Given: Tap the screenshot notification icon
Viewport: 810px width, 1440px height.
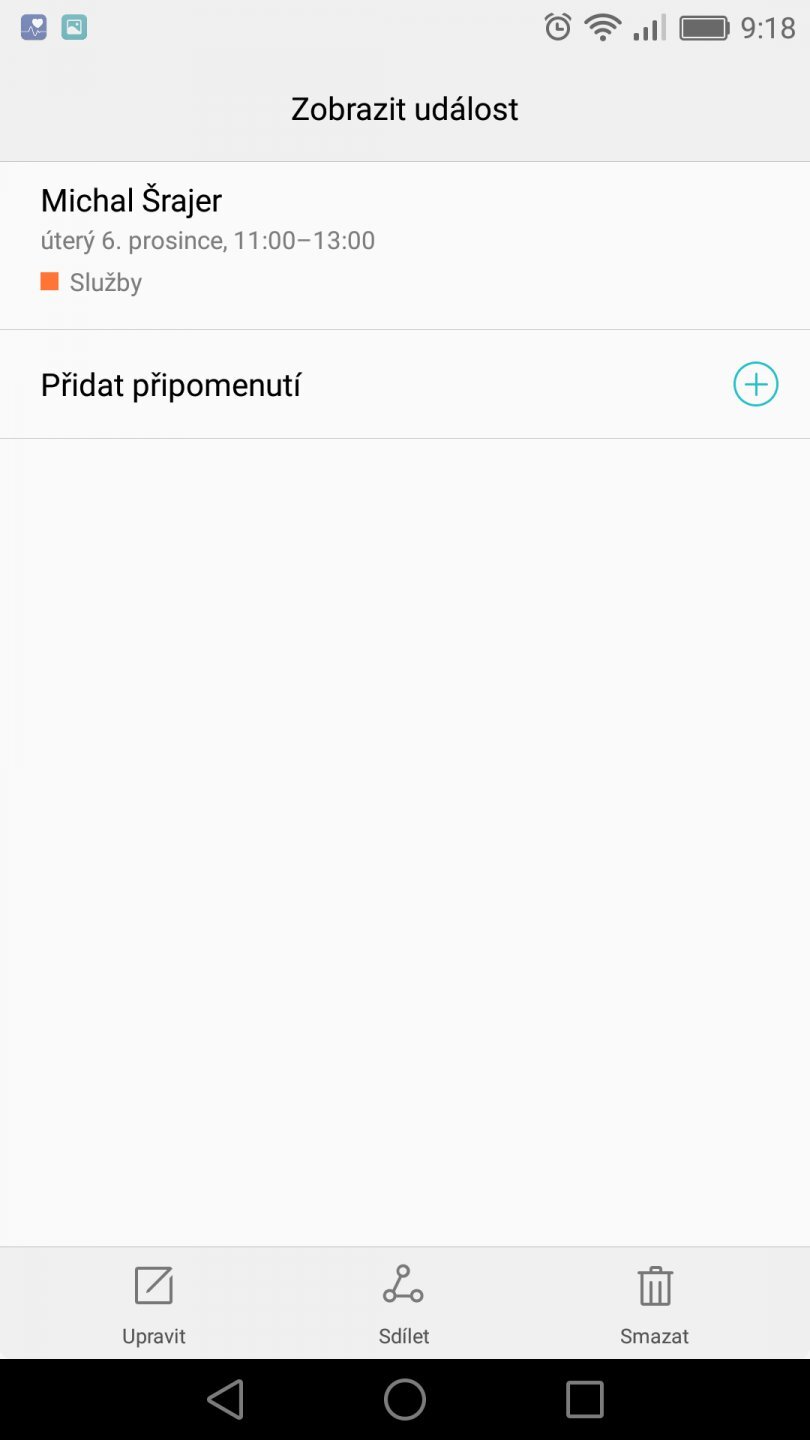Looking at the screenshot, I should point(73,27).
